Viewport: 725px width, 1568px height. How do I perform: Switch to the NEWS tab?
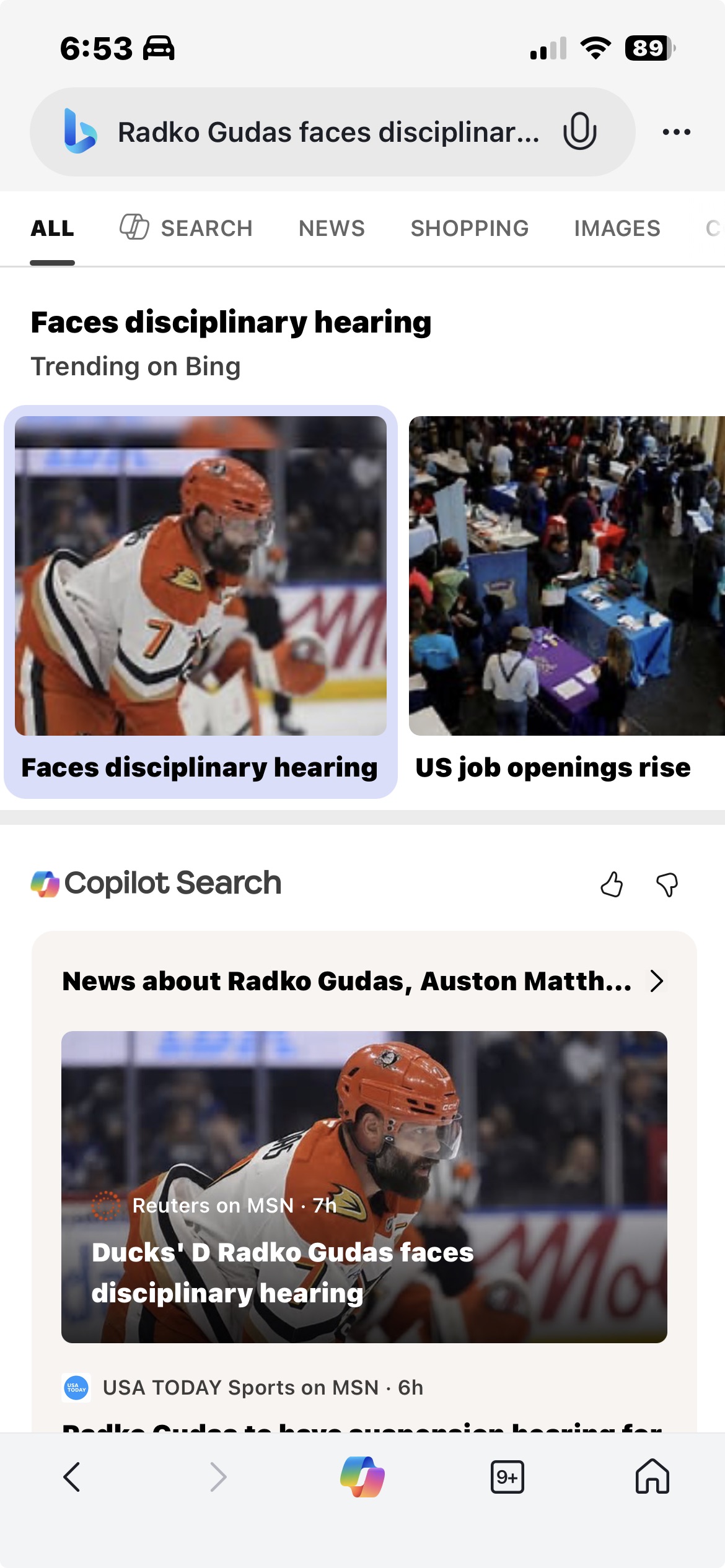tap(332, 229)
